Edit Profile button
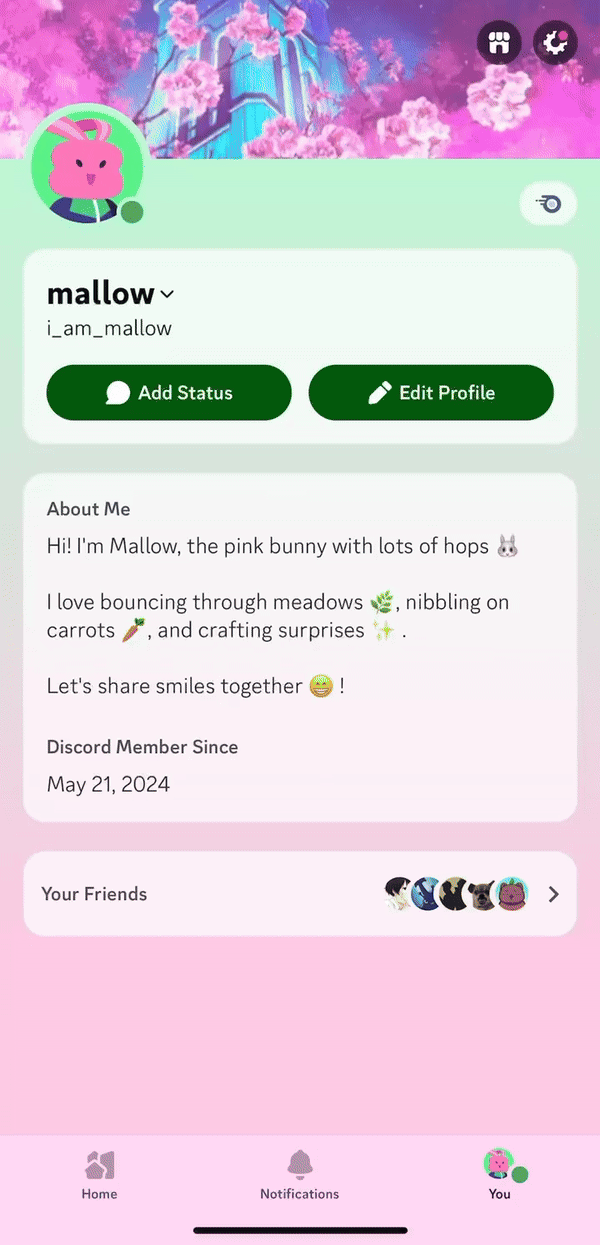The width and height of the screenshot is (600, 1245). [x=431, y=393]
